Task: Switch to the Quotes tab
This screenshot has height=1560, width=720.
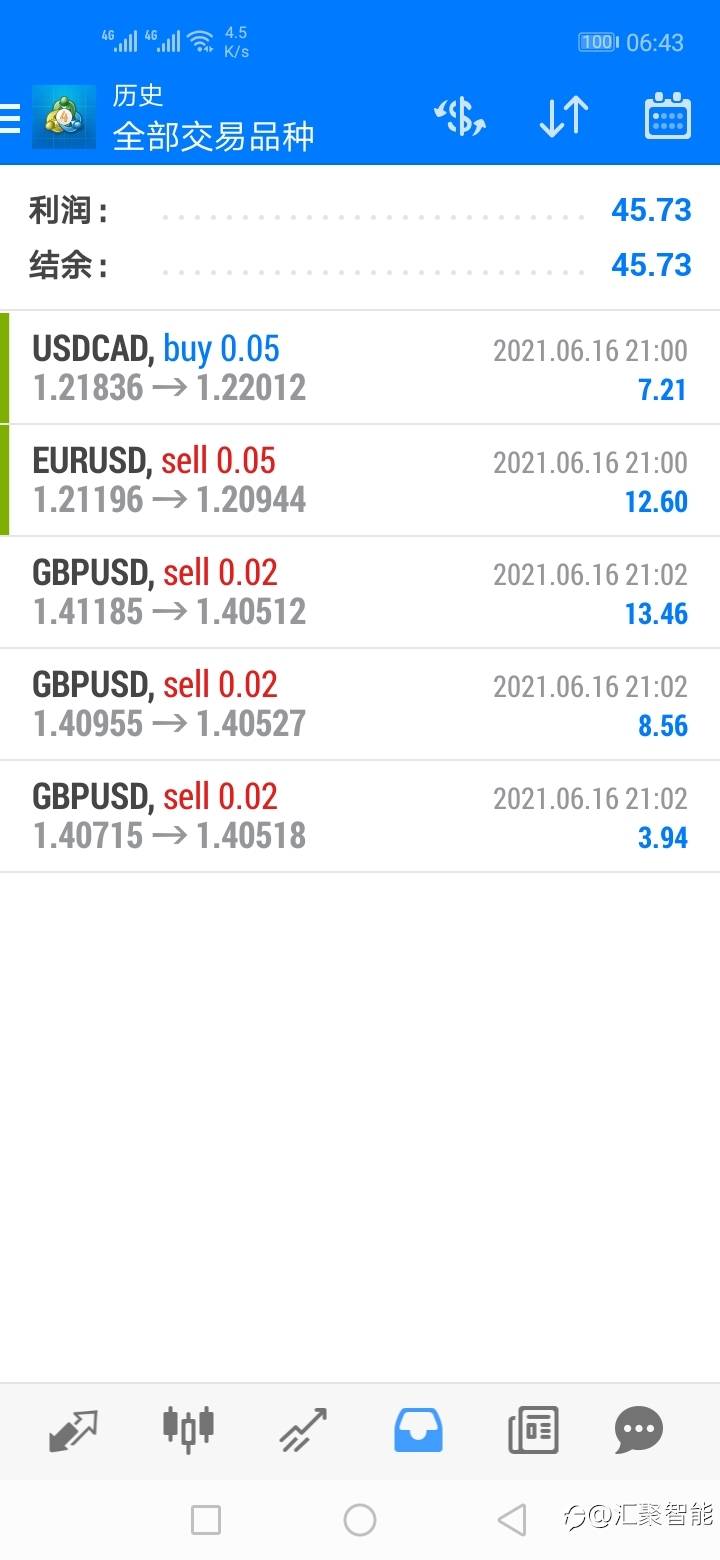Action: [73, 1430]
